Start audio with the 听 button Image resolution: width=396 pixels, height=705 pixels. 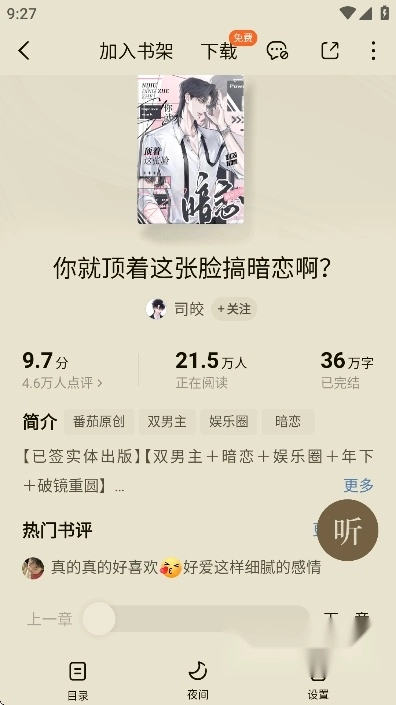pyautogui.click(x=347, y=530)
